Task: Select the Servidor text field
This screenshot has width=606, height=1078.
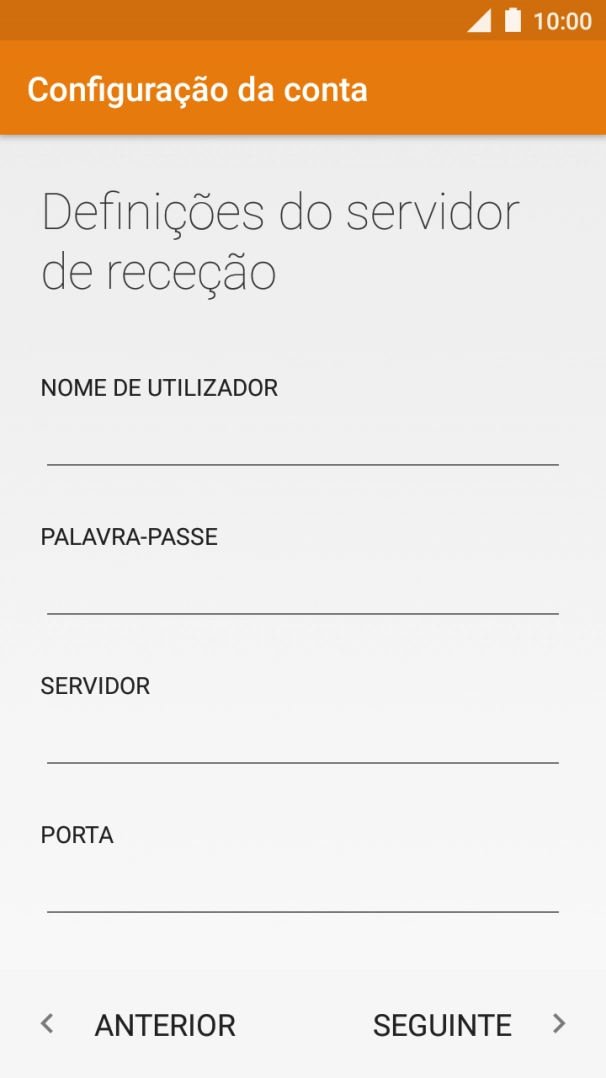Action: 302,738
